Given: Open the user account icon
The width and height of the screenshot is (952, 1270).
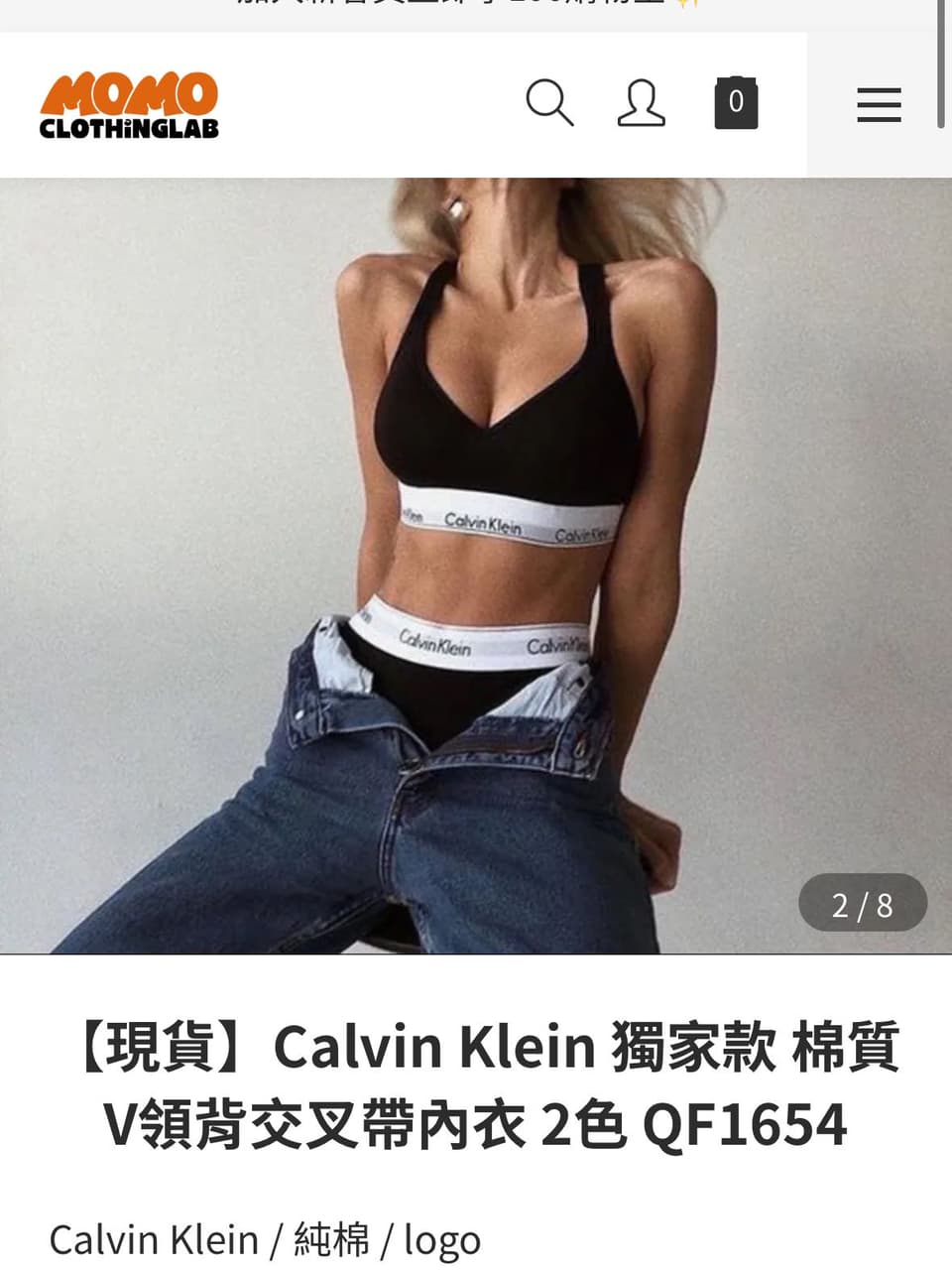Looking at the screenshot, I should coord(641,103).
